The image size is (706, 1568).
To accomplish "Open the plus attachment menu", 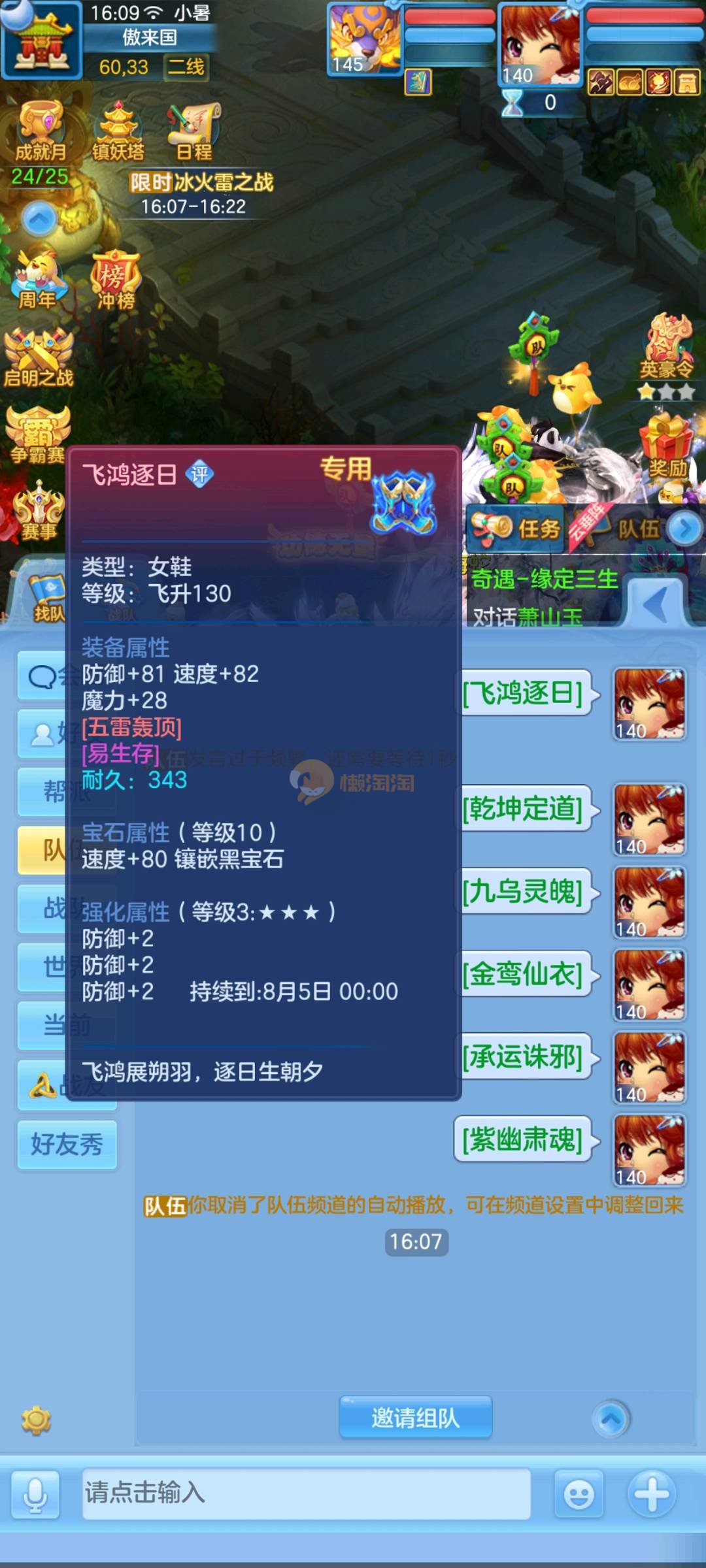I will [652, 1494].
